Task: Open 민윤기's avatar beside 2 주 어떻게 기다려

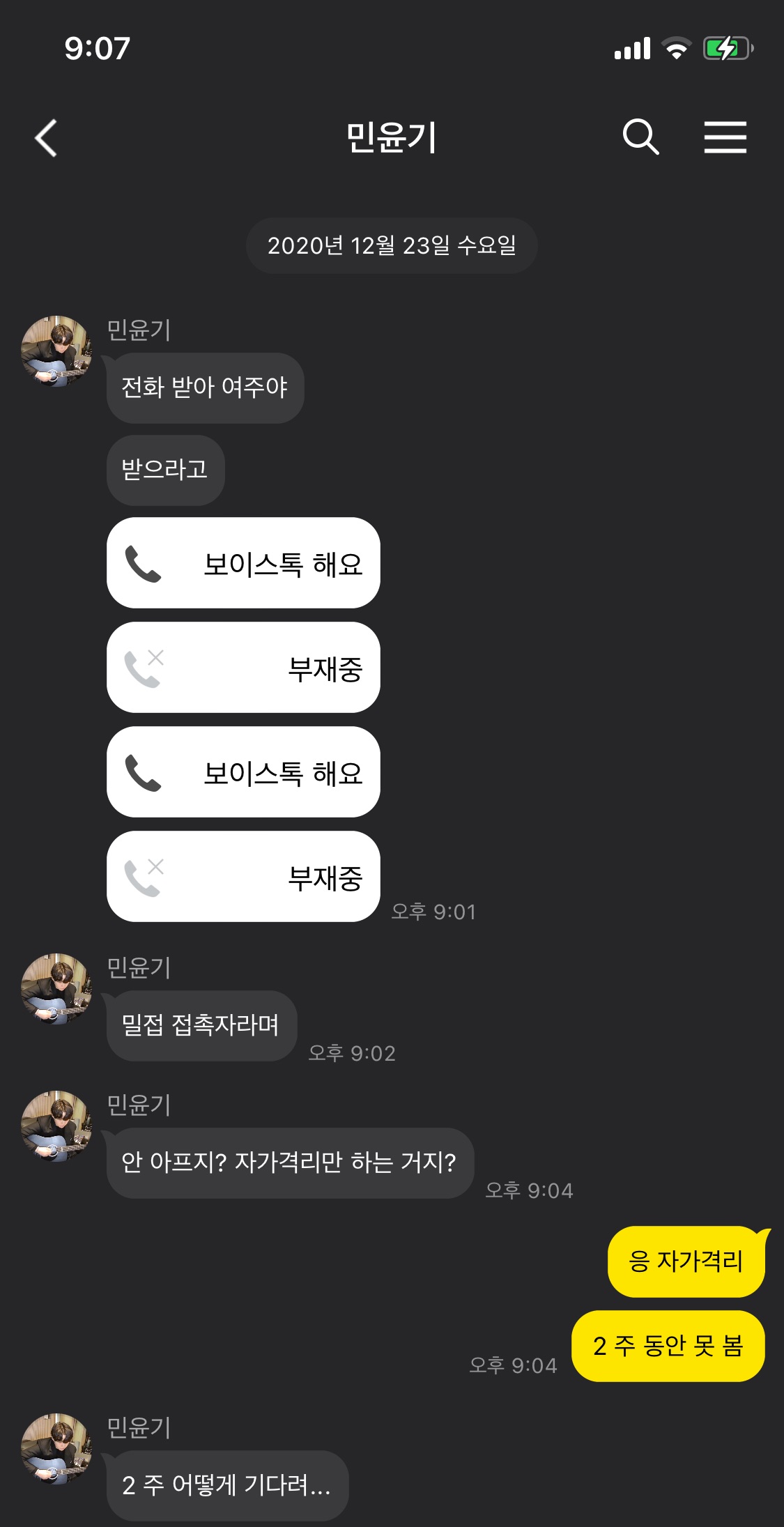Action: [56, 1449]
